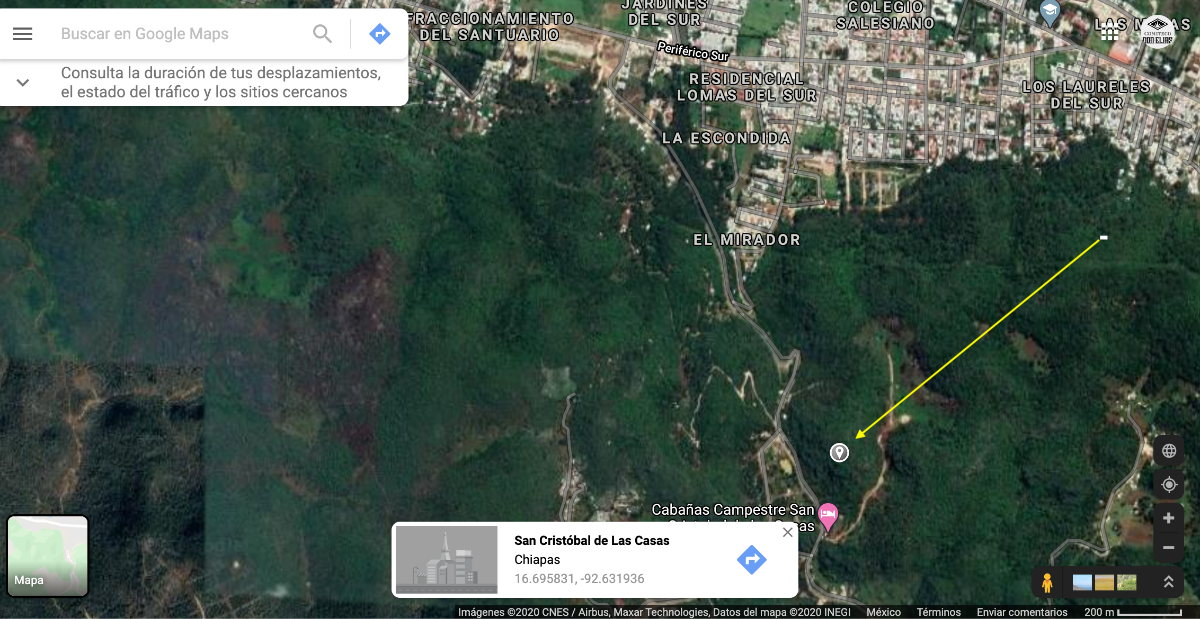Open Google apps grid
Viewport: 1200px width, 619px height.
(x=1109, y=32)
